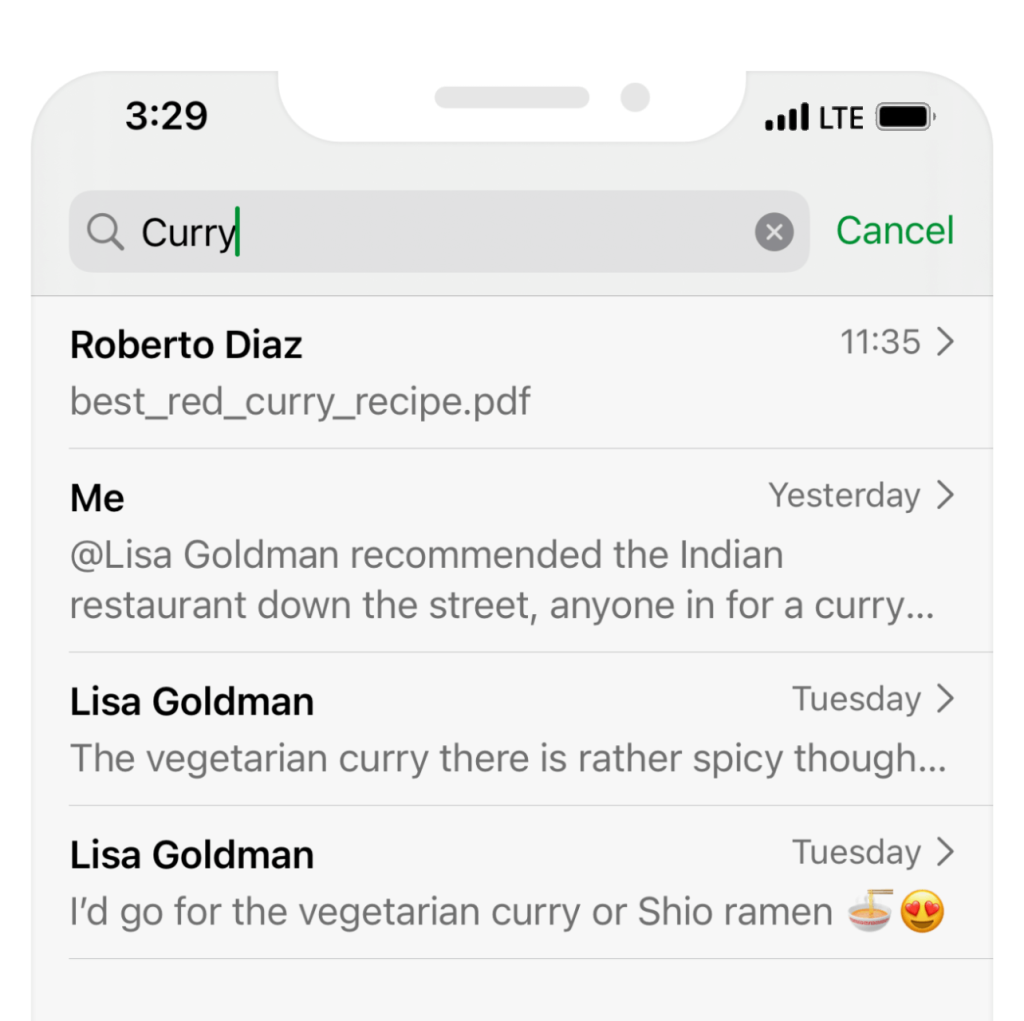Open my message from Yesterday
Image resolution: width=1024 pixels, height=1021 pixels.
(510, 550)
